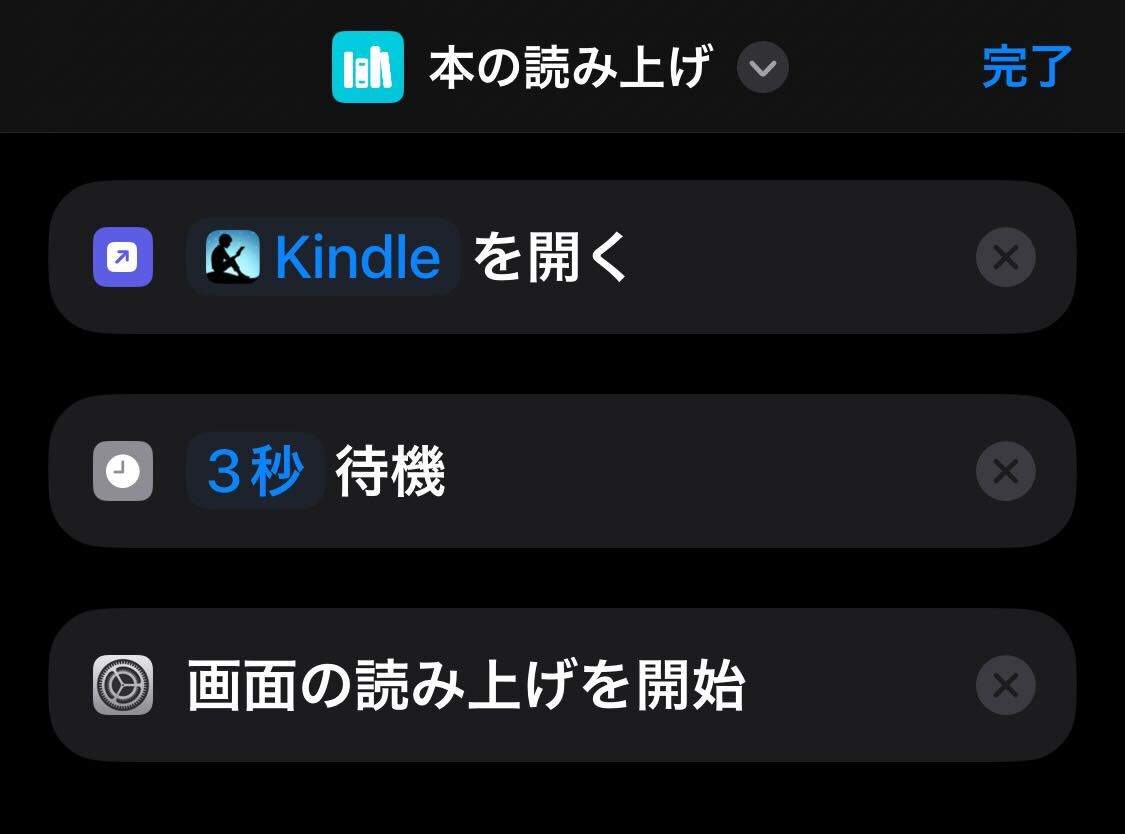Tap 完了 to finish editing the shortcut

[x=1026, y=68]
